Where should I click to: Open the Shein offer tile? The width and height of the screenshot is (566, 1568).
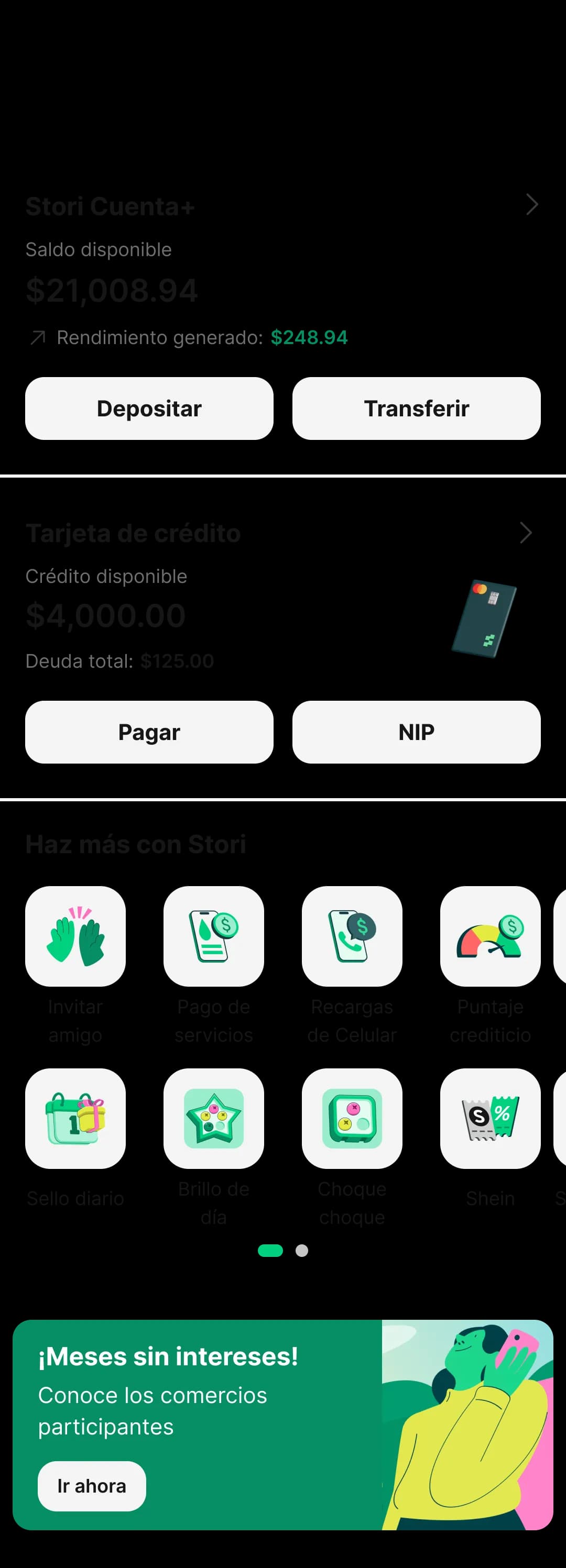(x=491, y=1119)
